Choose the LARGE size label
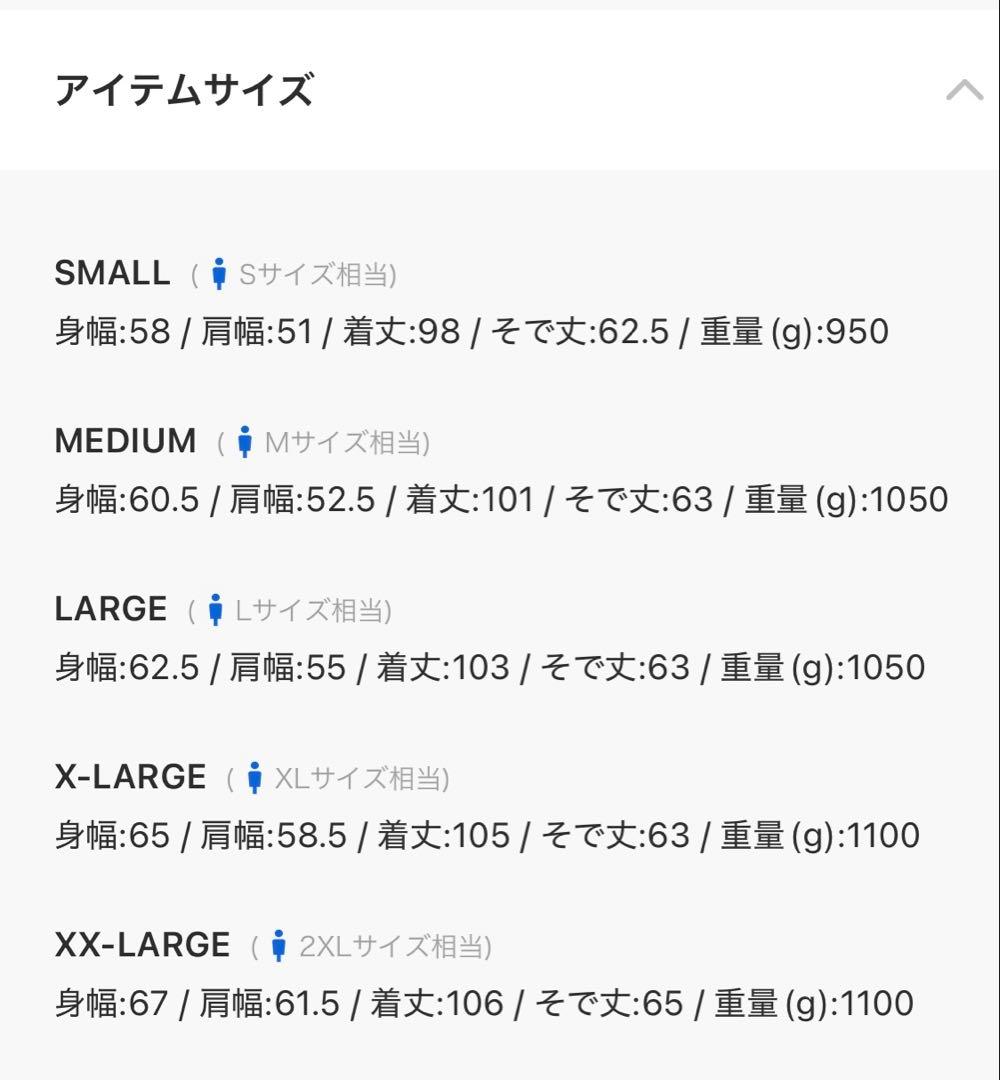 coord(110,608)
